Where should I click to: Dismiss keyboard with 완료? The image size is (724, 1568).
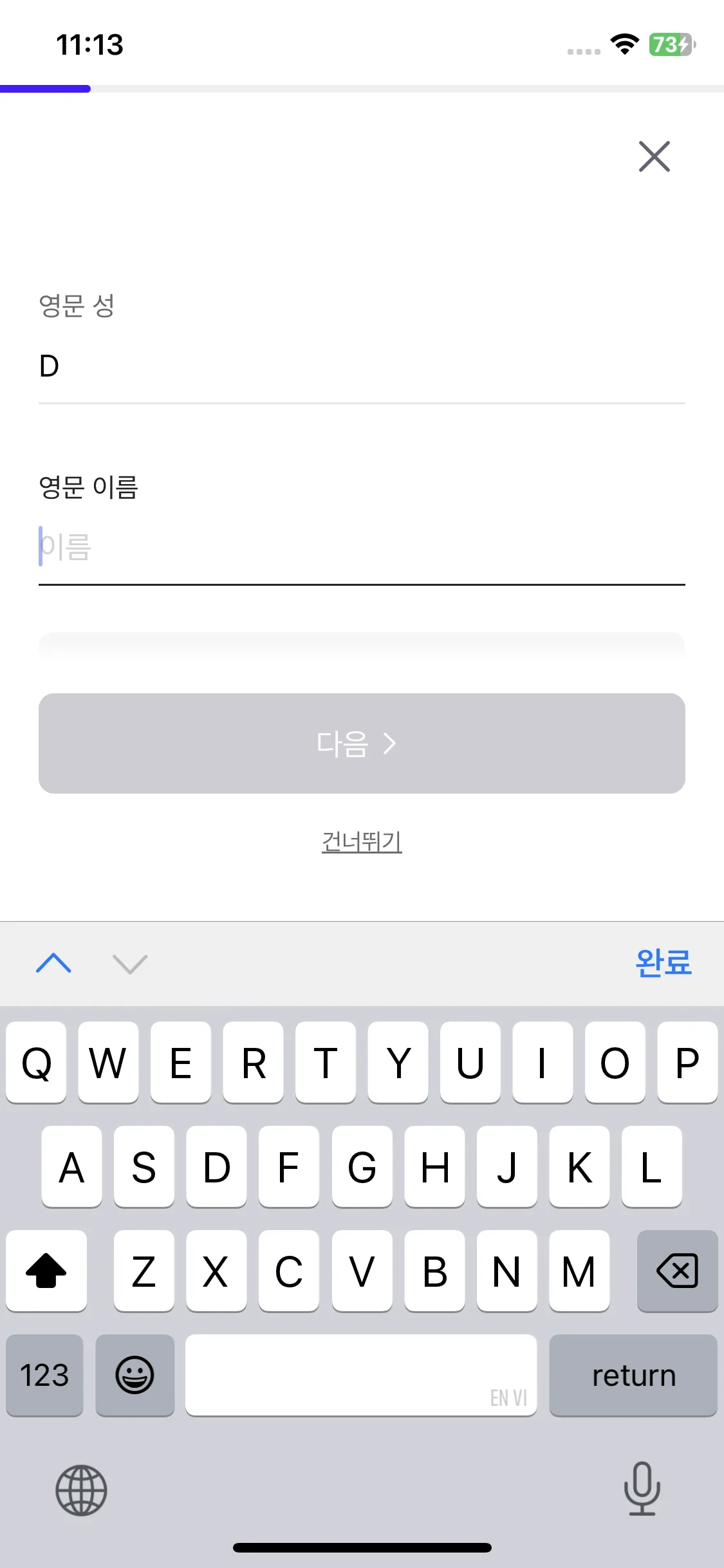click(x=663, y=964)
